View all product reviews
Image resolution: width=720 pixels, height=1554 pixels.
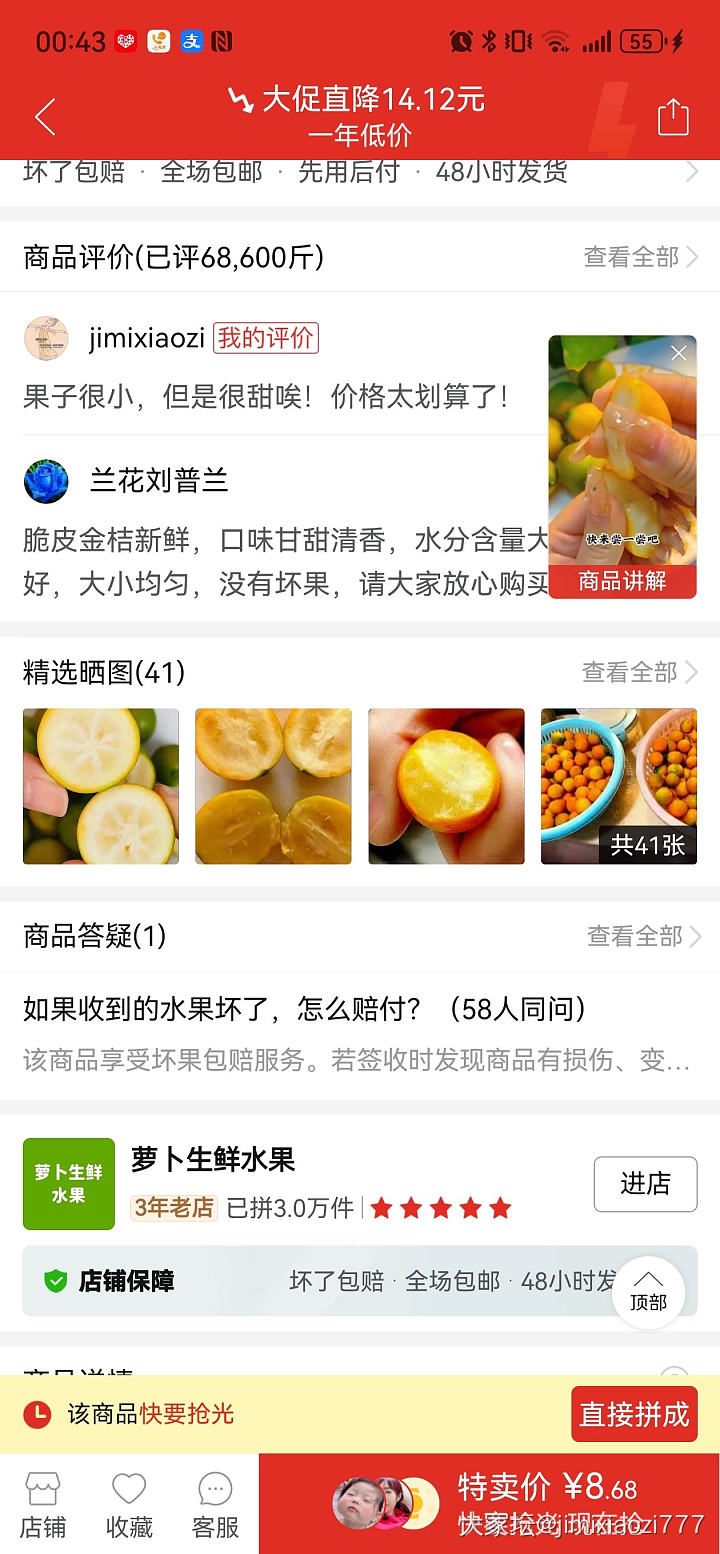tap(640, 257)
